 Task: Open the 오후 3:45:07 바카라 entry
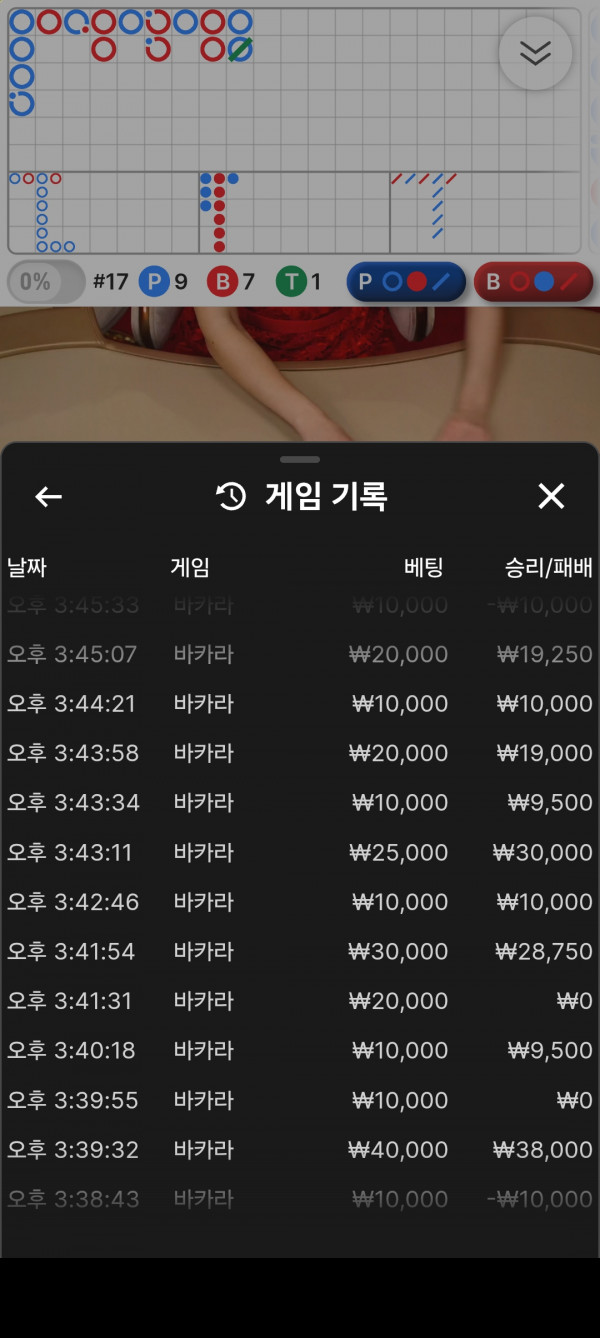(300, 654)
